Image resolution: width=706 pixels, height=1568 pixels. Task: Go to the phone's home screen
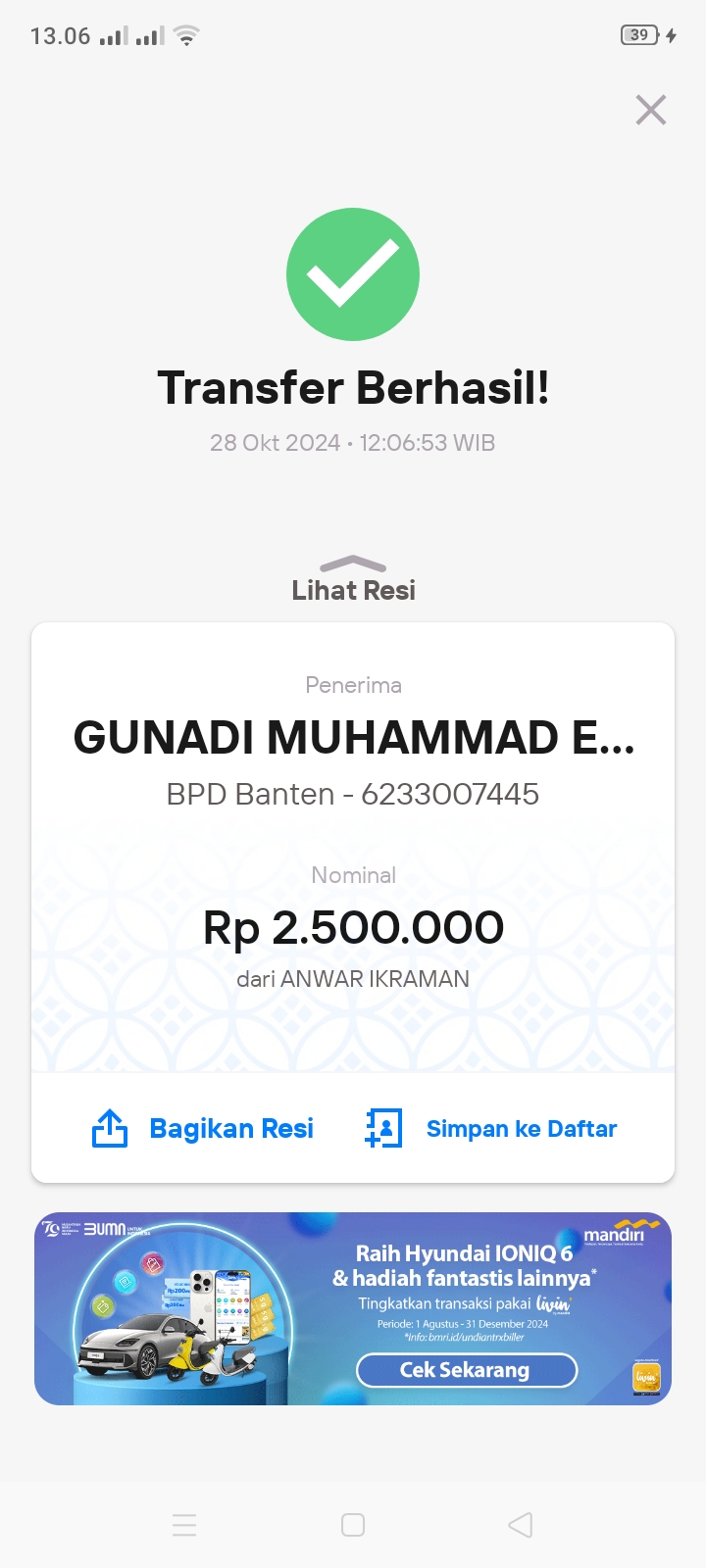[353, 1525]
